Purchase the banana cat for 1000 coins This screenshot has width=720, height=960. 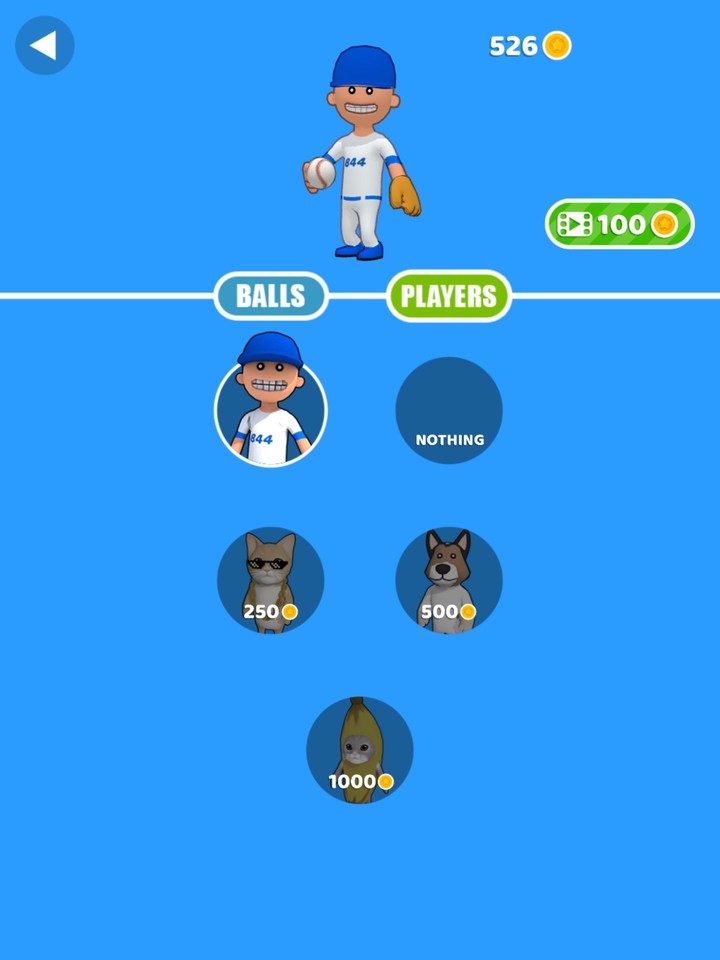click(360, 751)
